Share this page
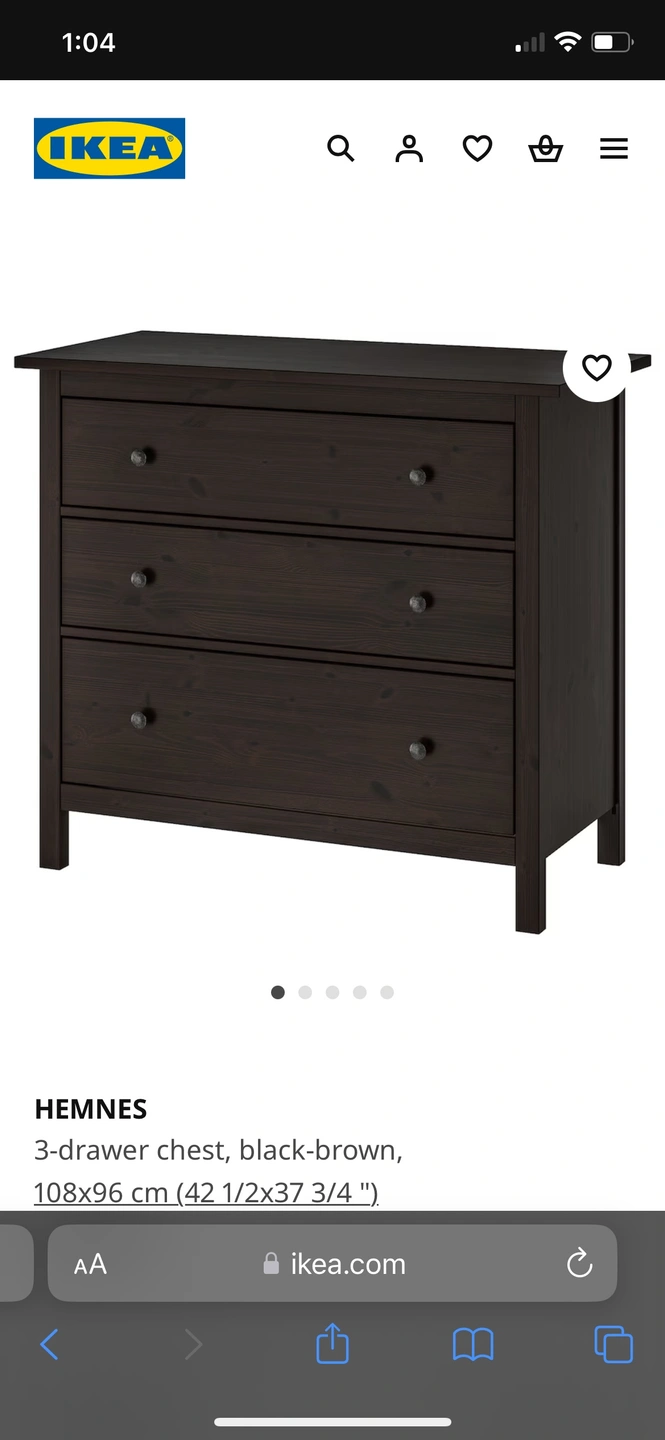This screenshot has width=665, height=1440. (332, 1343)
